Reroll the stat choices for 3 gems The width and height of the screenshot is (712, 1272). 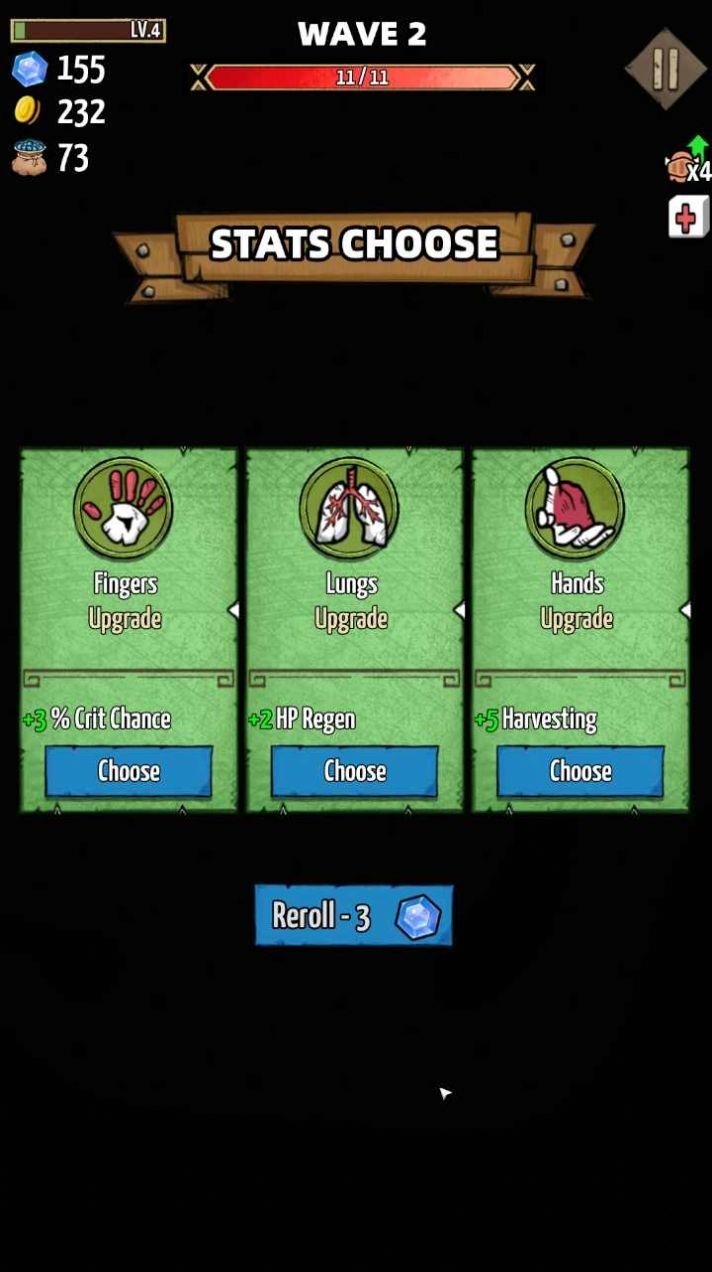[353, 915]
